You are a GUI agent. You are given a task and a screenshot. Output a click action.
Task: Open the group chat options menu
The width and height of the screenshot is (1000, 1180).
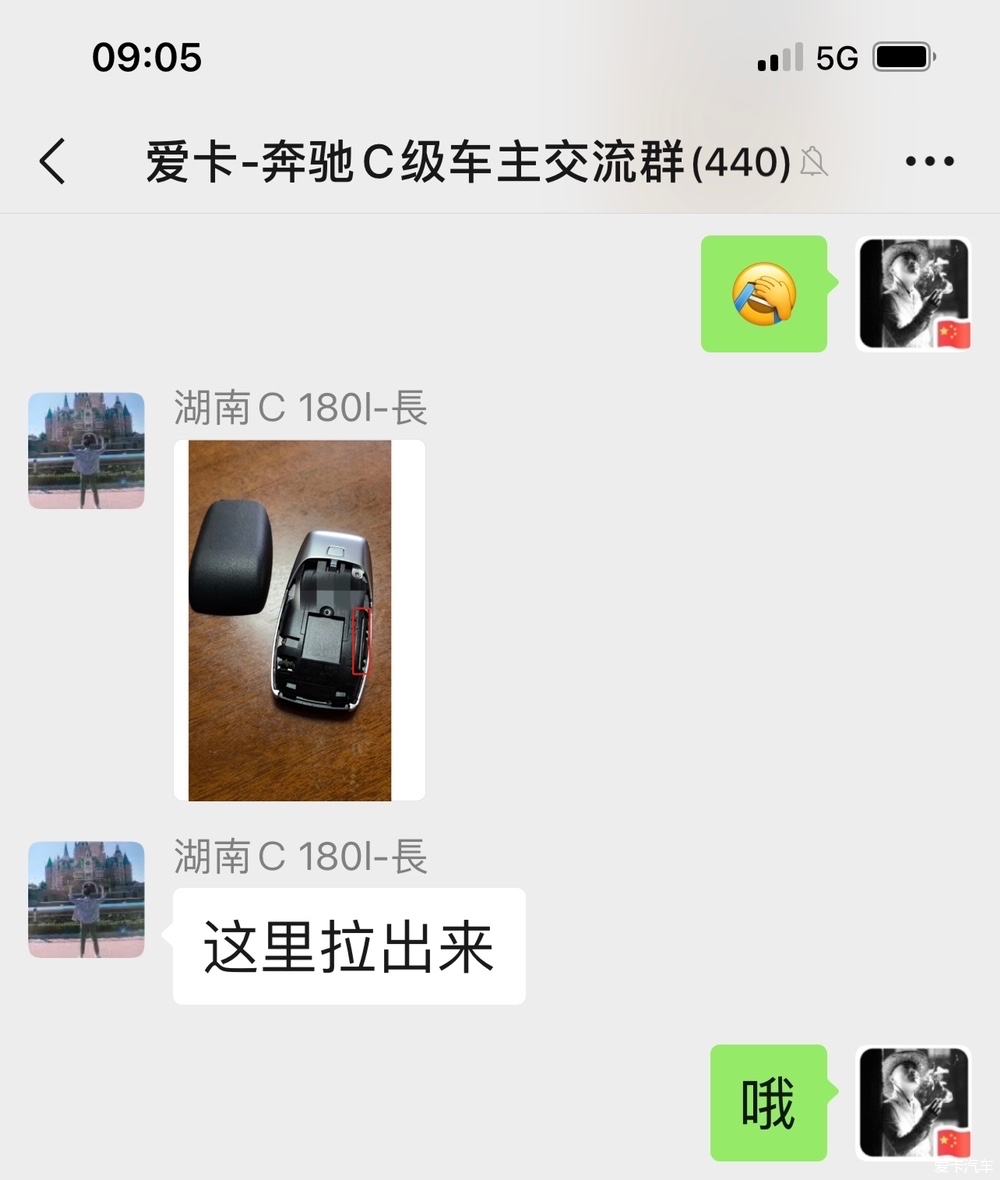tap(929, 161)
